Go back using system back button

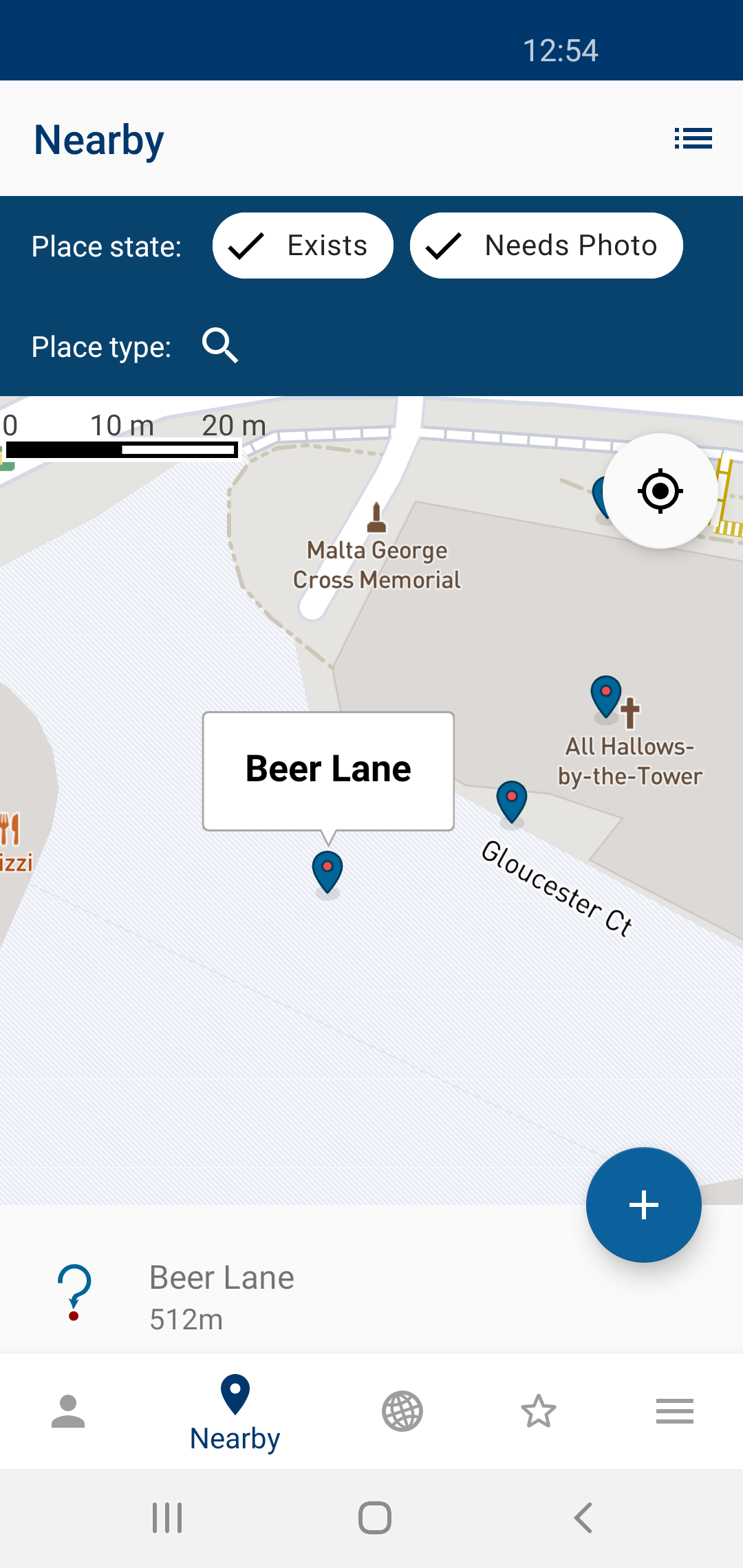583,1517
